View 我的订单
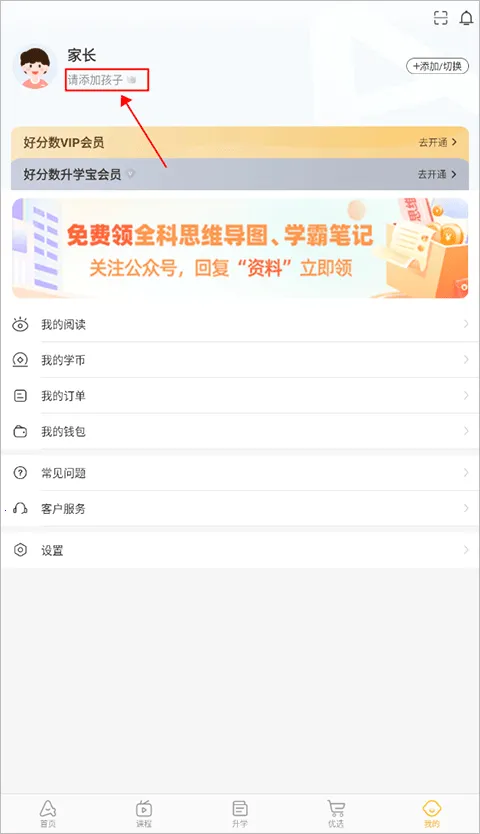 point(240,396)
